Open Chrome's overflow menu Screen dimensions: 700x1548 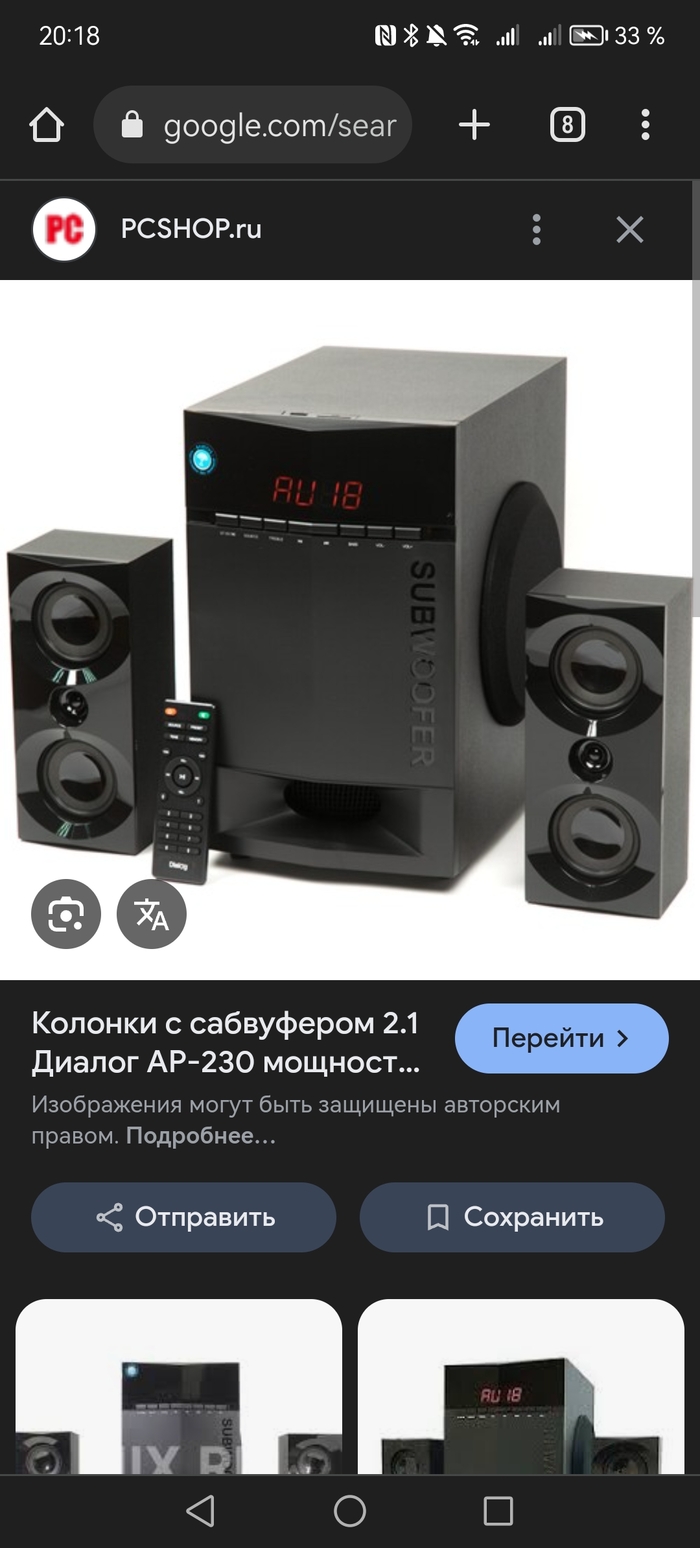645,125
